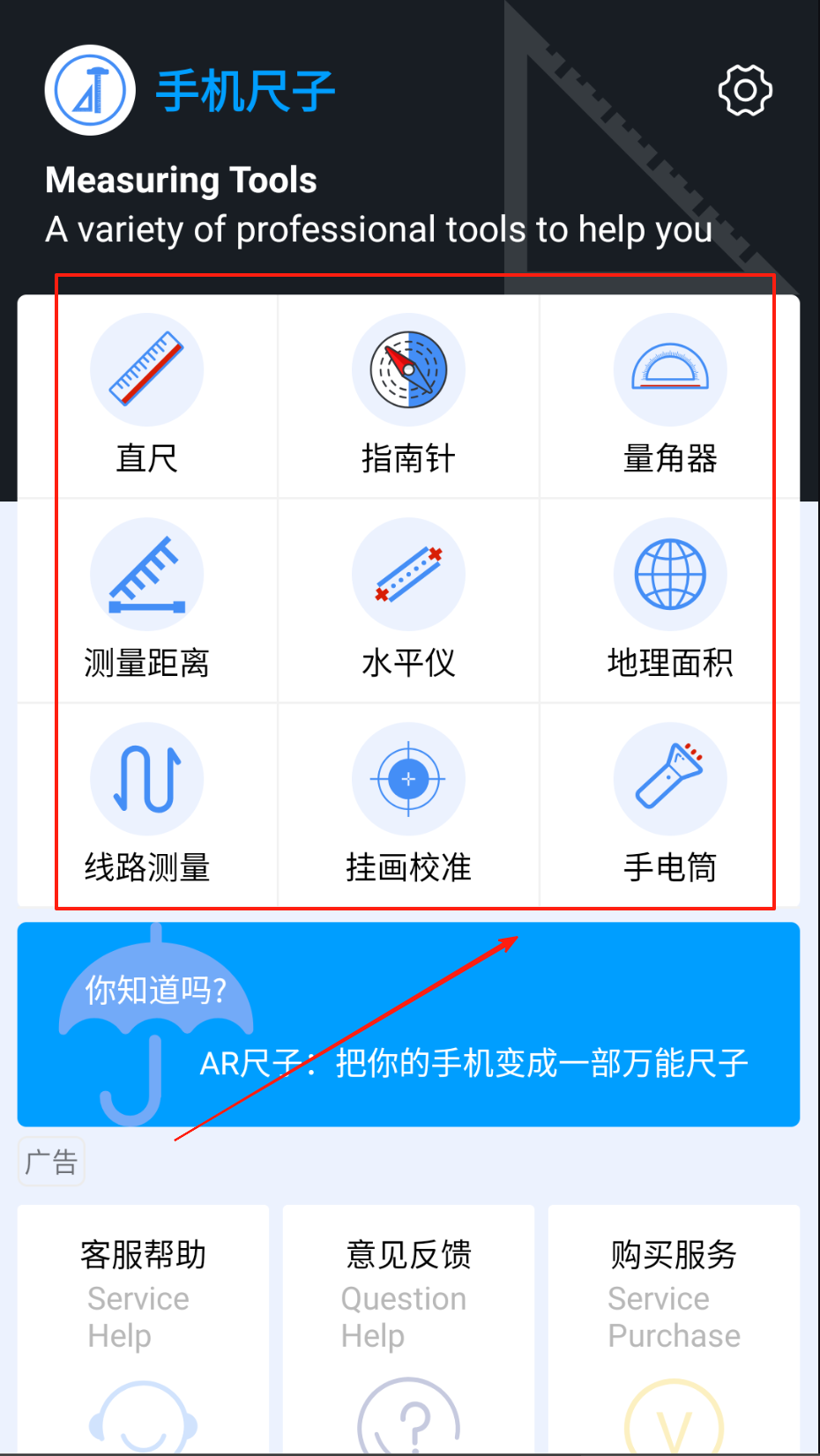This screenshot has width=820, height=1456.
Task: Start the 水平仪 level tool
Action: [408, 601]
